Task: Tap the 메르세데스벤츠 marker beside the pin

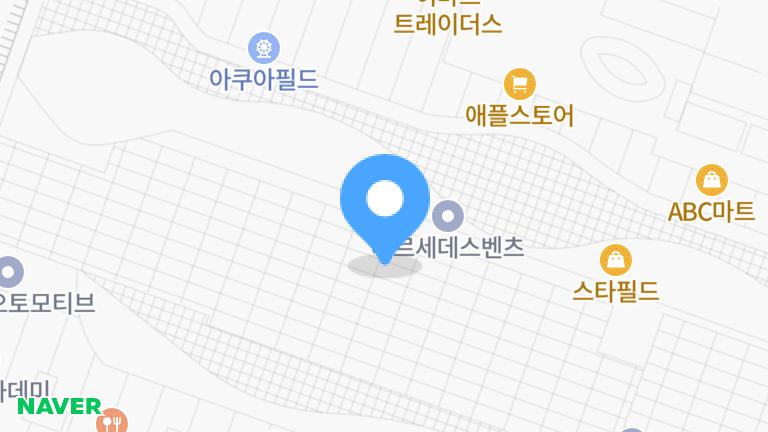Action: click(x=448, y=216)
